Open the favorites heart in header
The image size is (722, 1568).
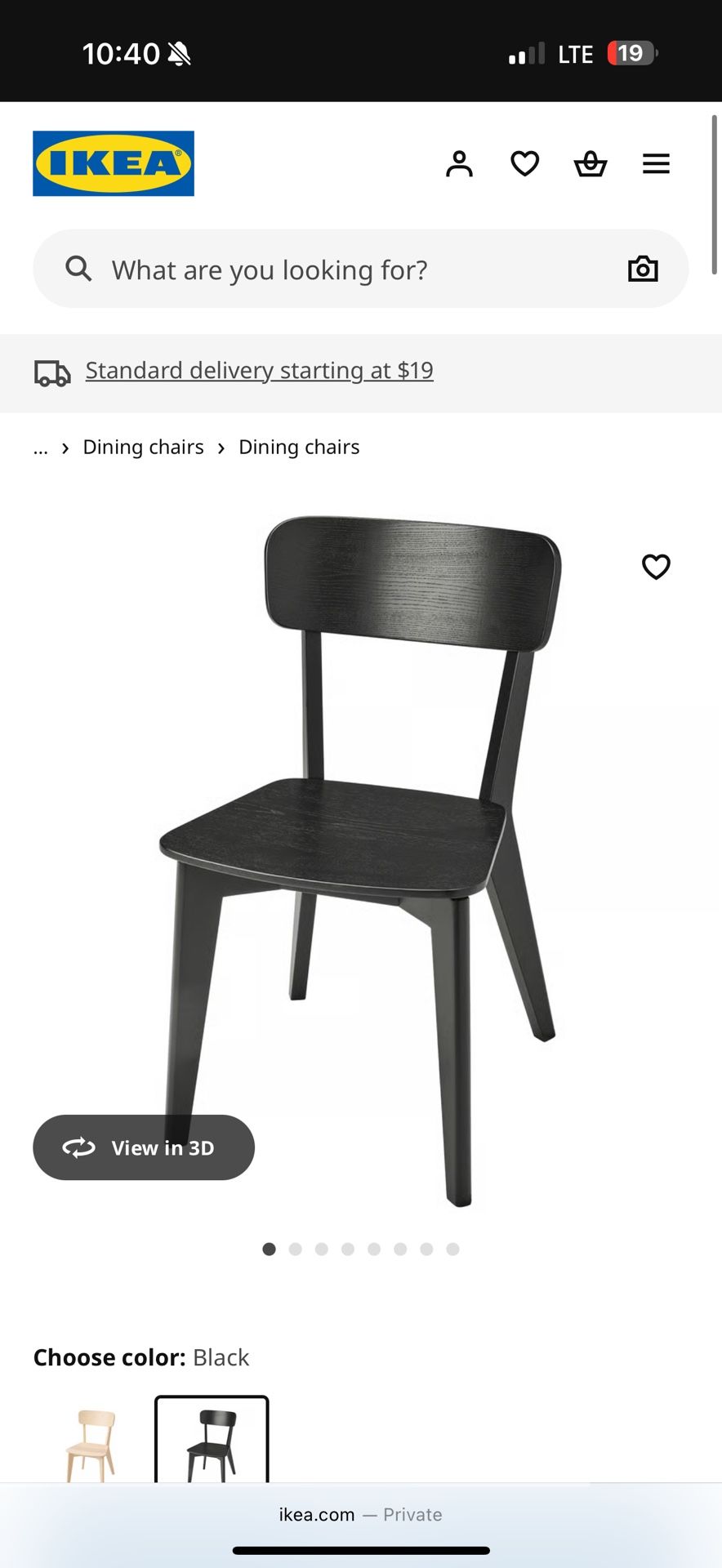pyautogui.click(x=524, y=164)
